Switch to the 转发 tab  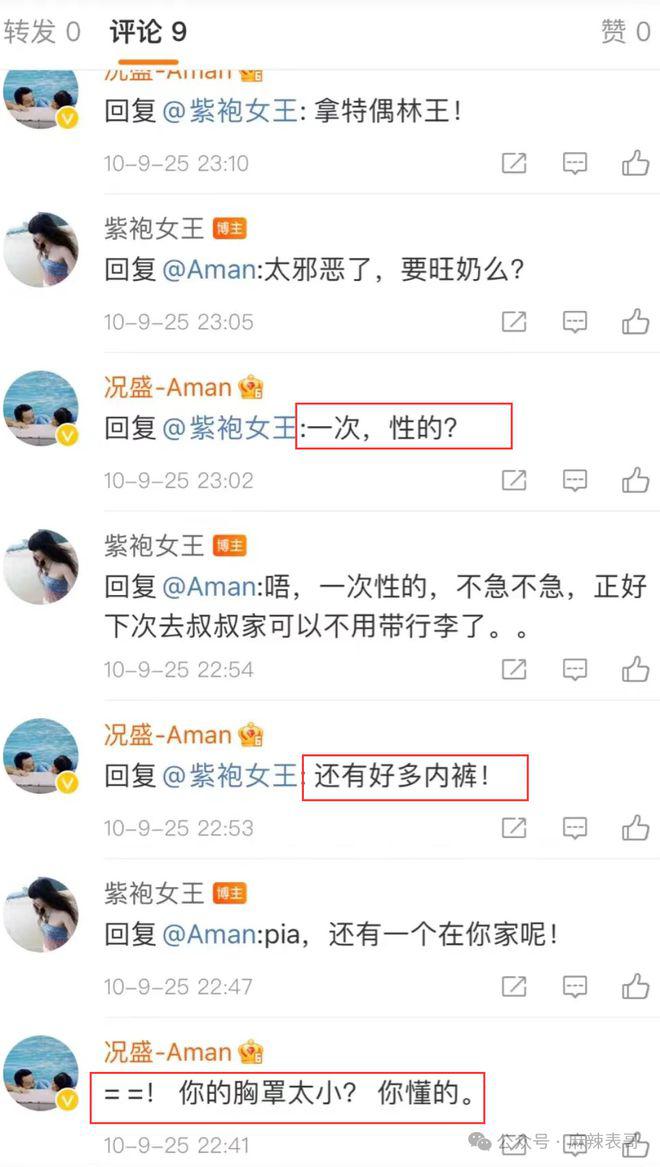point(40,32)
